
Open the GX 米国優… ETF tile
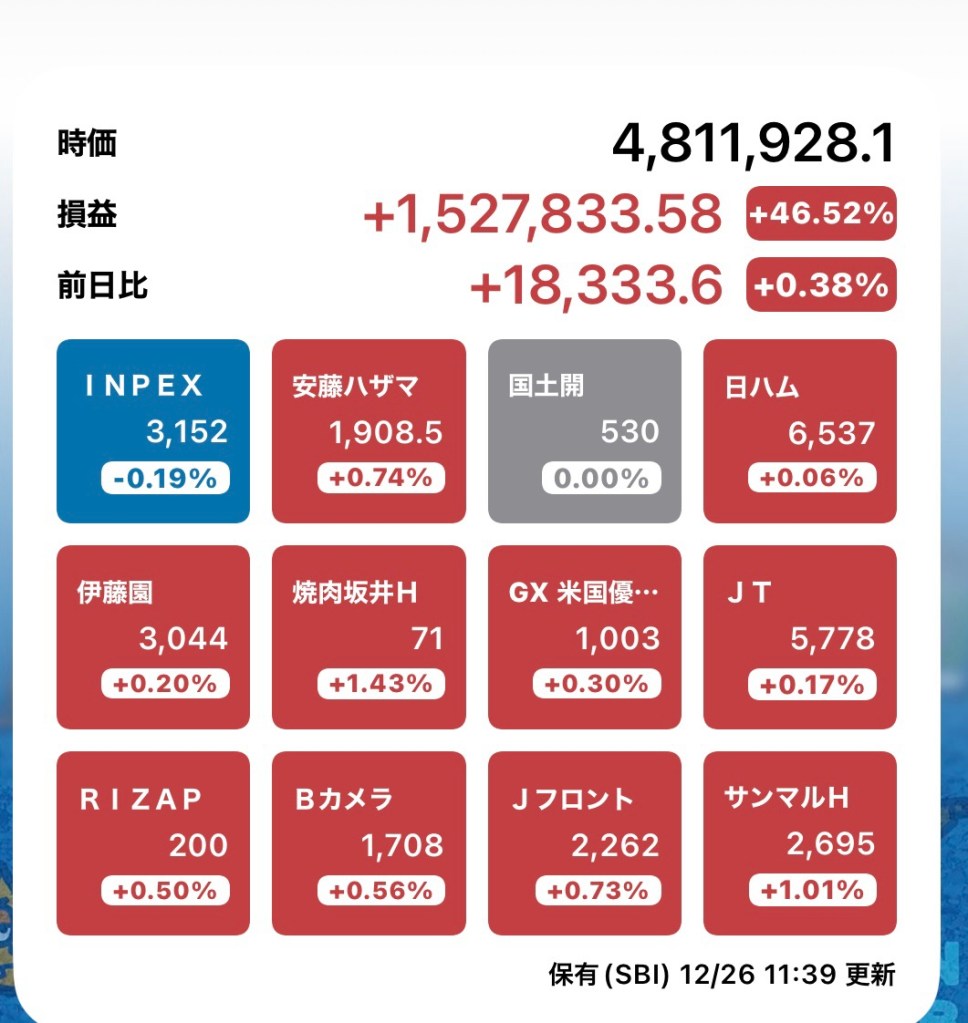click(x=584, y=637)
